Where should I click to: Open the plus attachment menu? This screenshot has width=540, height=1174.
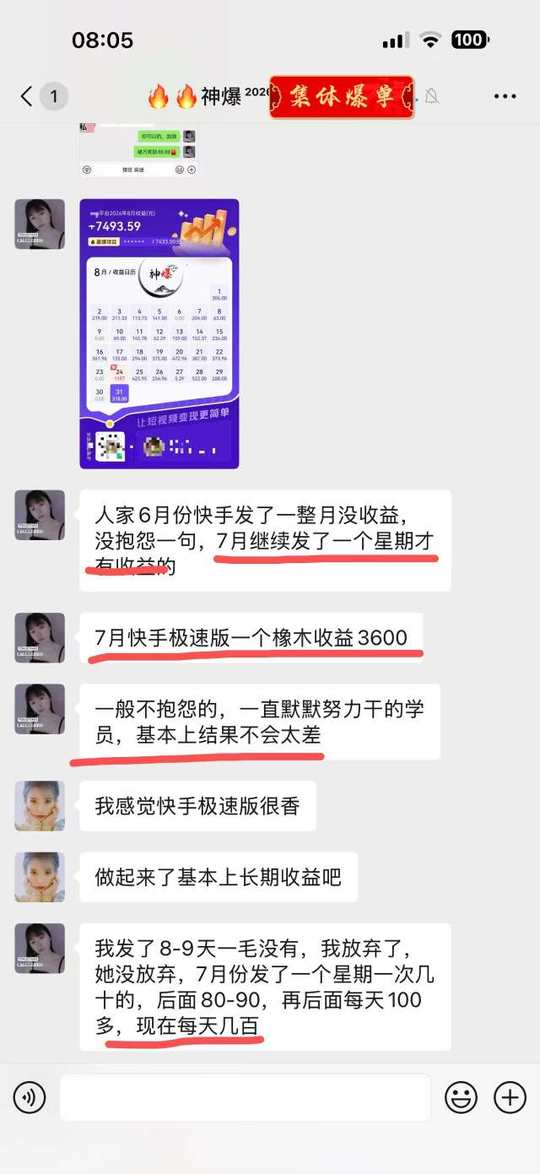(510, 1098)
